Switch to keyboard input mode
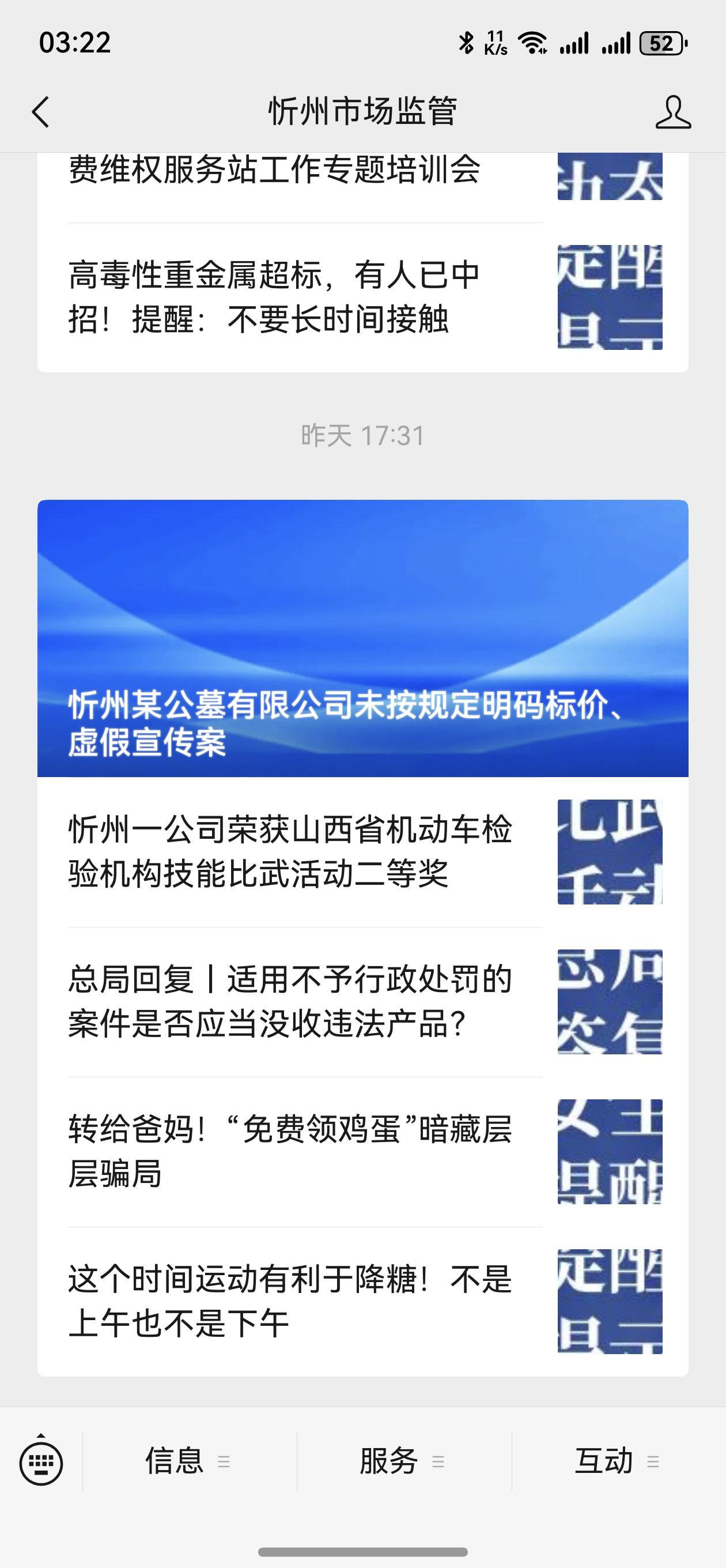Screen dimensions: 726x1568 point(41,1461)
